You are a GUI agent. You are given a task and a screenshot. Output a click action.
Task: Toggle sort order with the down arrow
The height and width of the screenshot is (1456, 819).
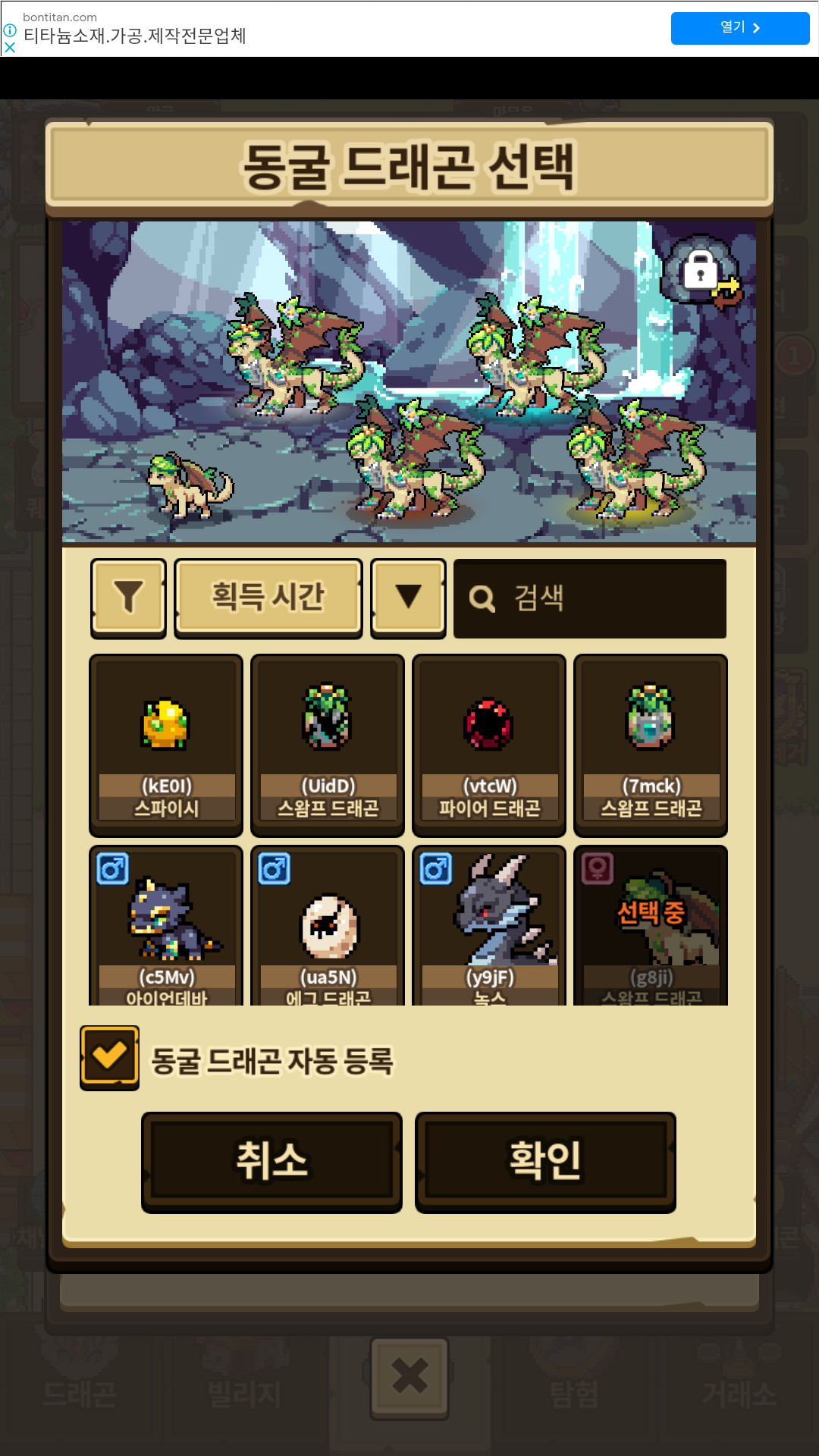tap(408, 598)
